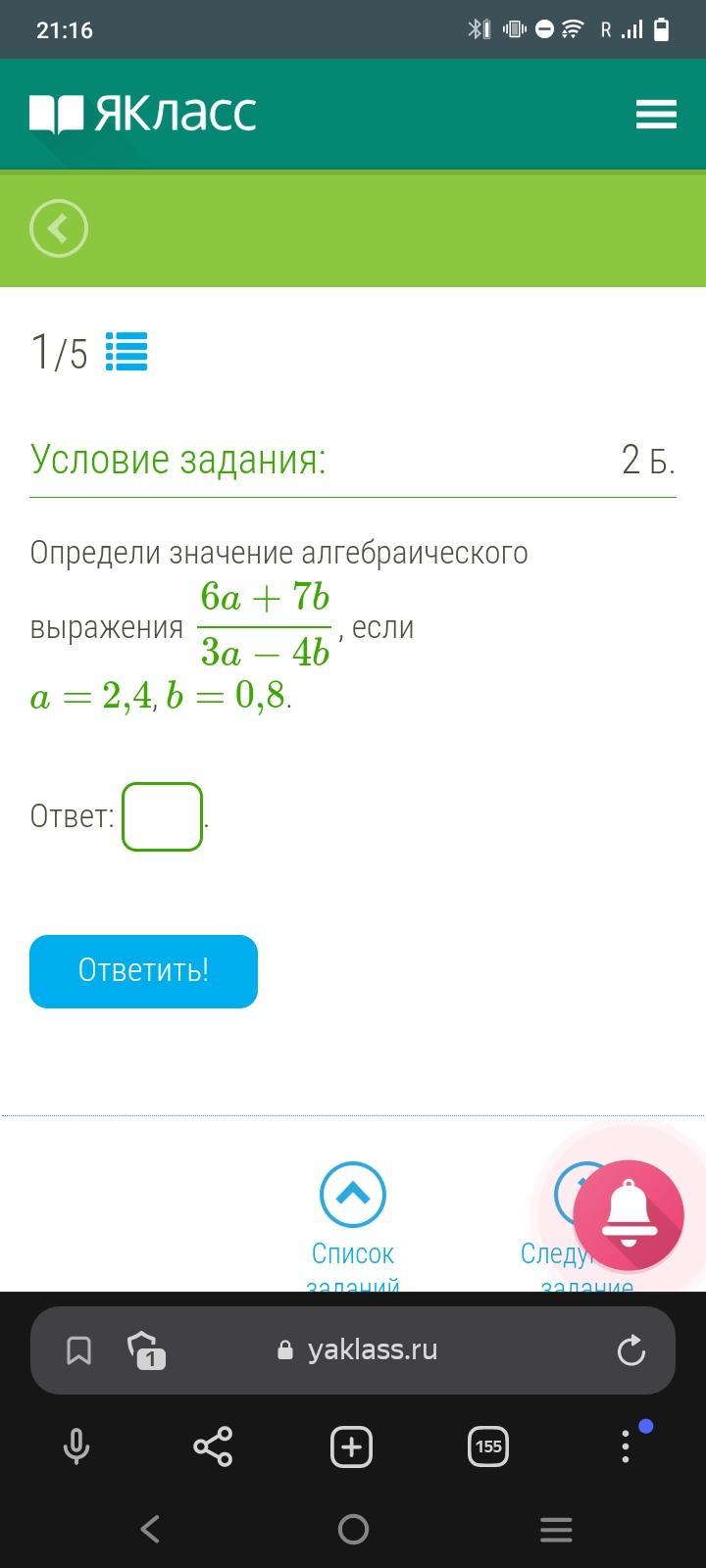Add a new browser tab

pyautogui.click(x=351, y=1446)
